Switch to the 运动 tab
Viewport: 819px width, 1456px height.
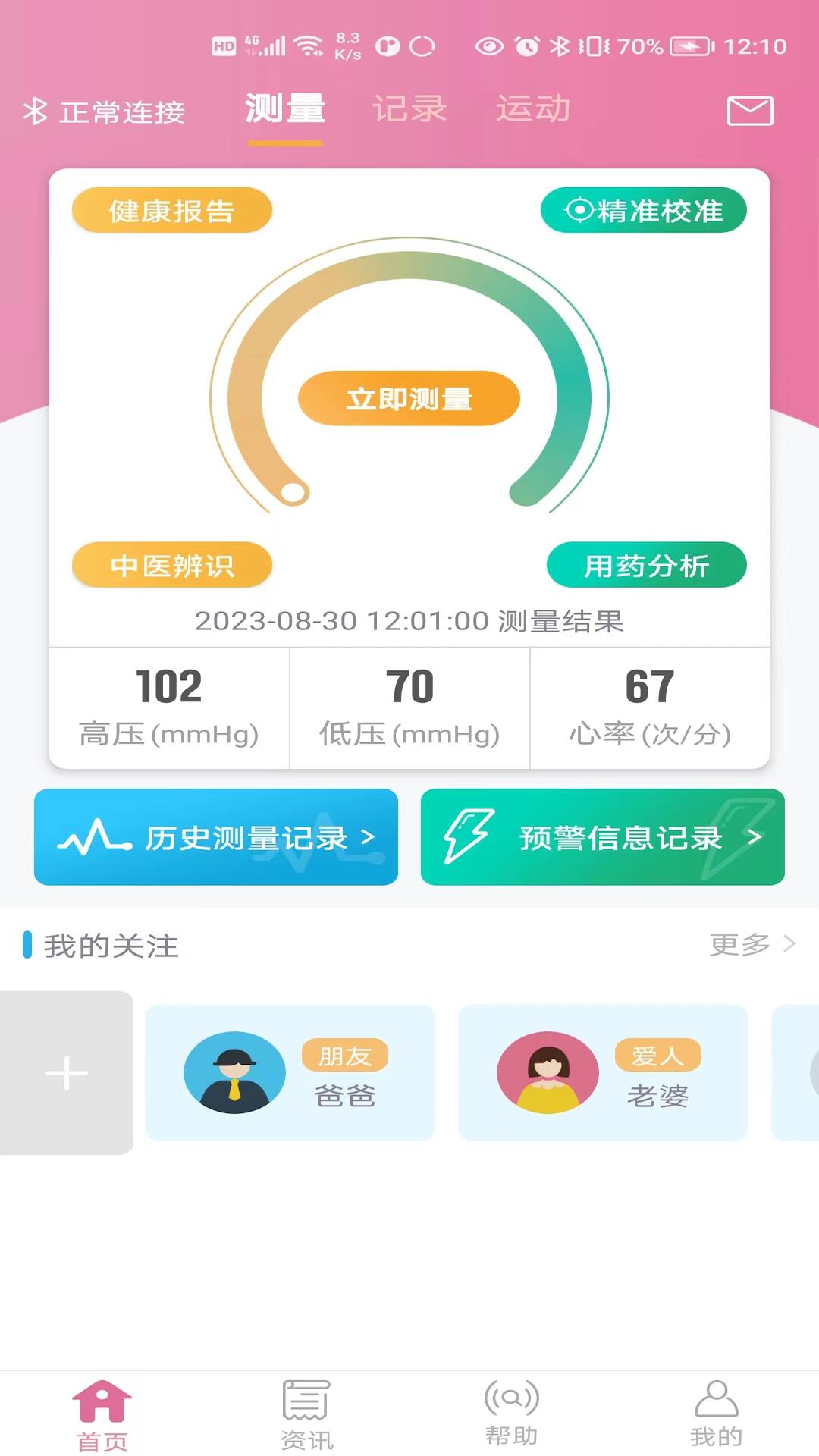pyautogui.click(x=534, y=109)
